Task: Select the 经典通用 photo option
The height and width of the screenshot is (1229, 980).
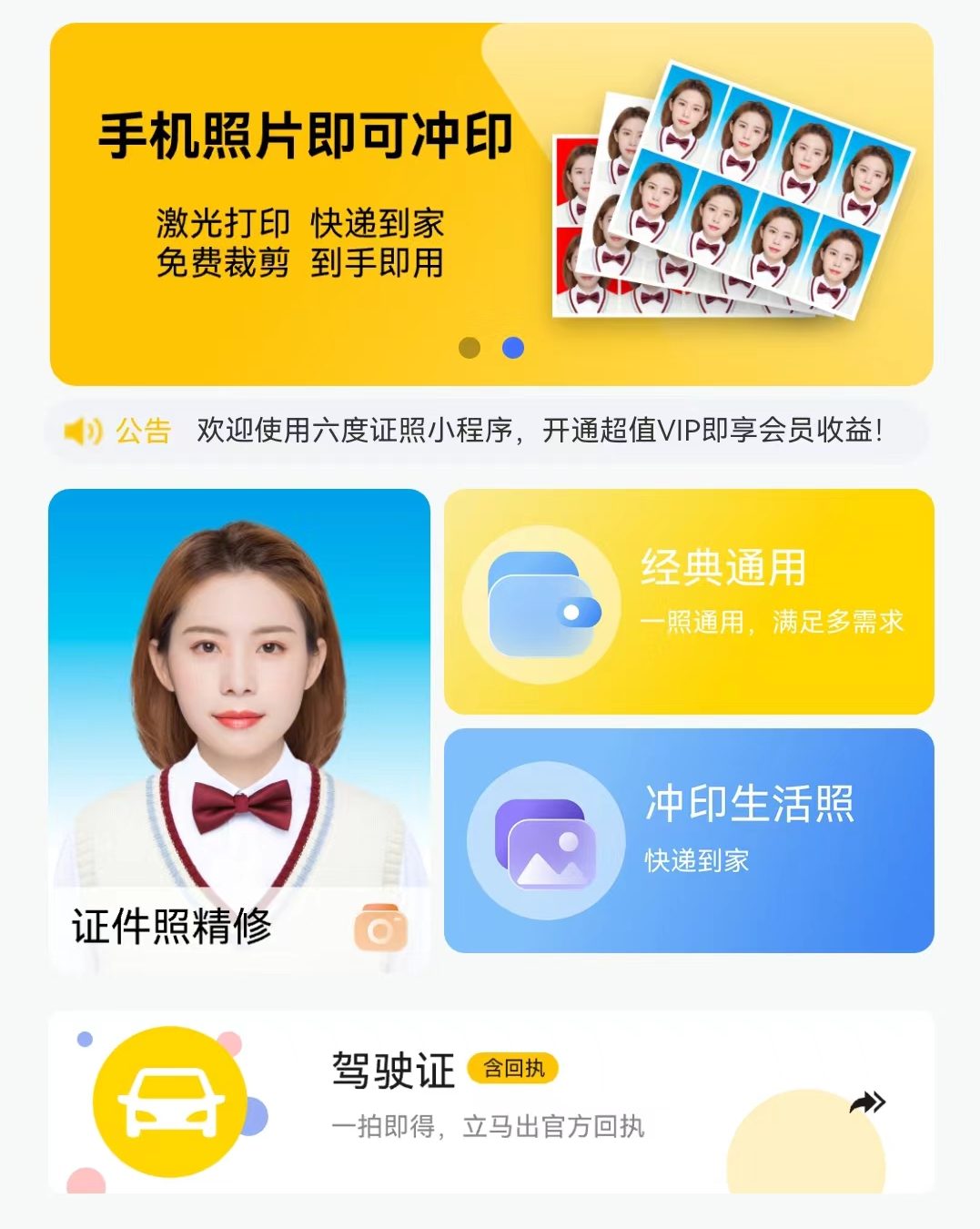Action: coord(689,602)
